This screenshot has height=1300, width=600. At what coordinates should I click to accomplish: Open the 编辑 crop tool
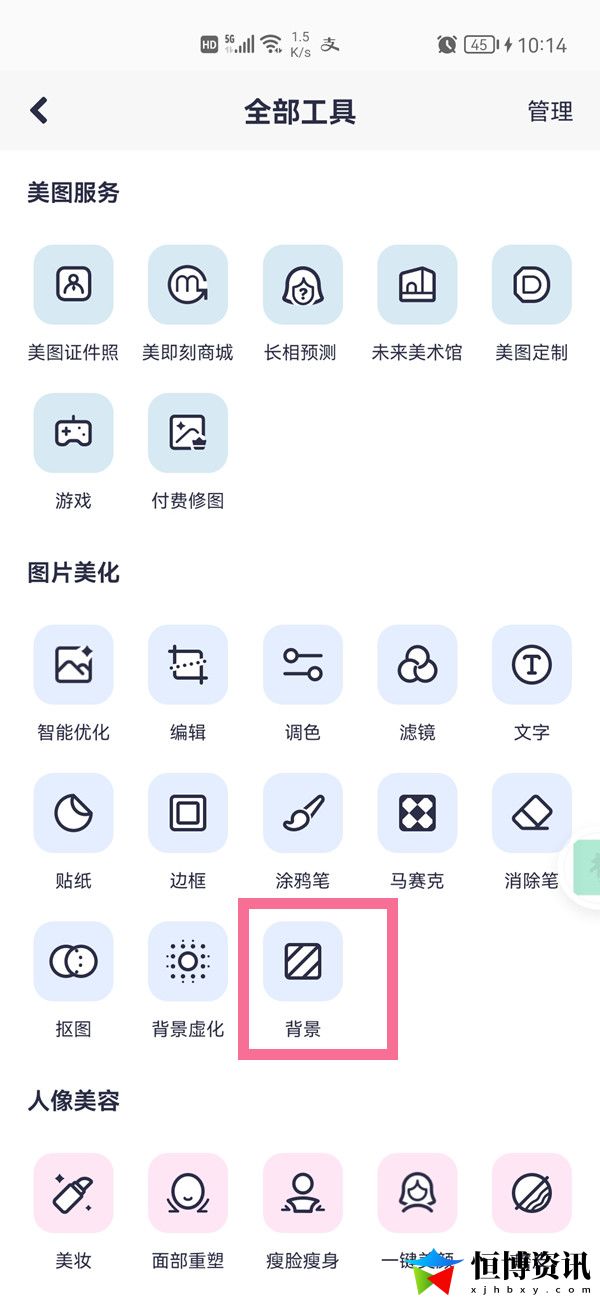point(188,665)
